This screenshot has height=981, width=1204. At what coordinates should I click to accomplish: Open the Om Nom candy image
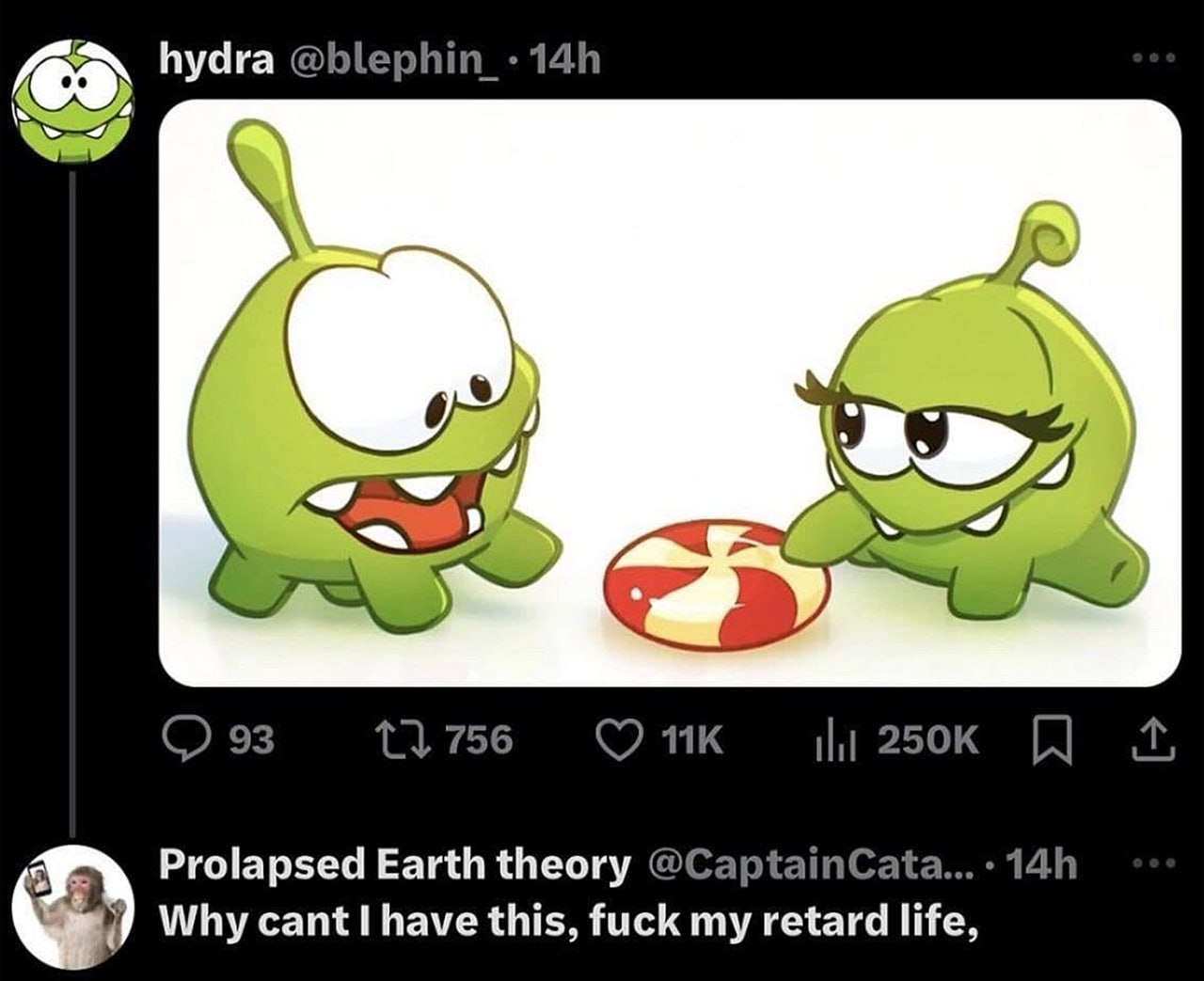pyautogui.click(x=669, y=392)
